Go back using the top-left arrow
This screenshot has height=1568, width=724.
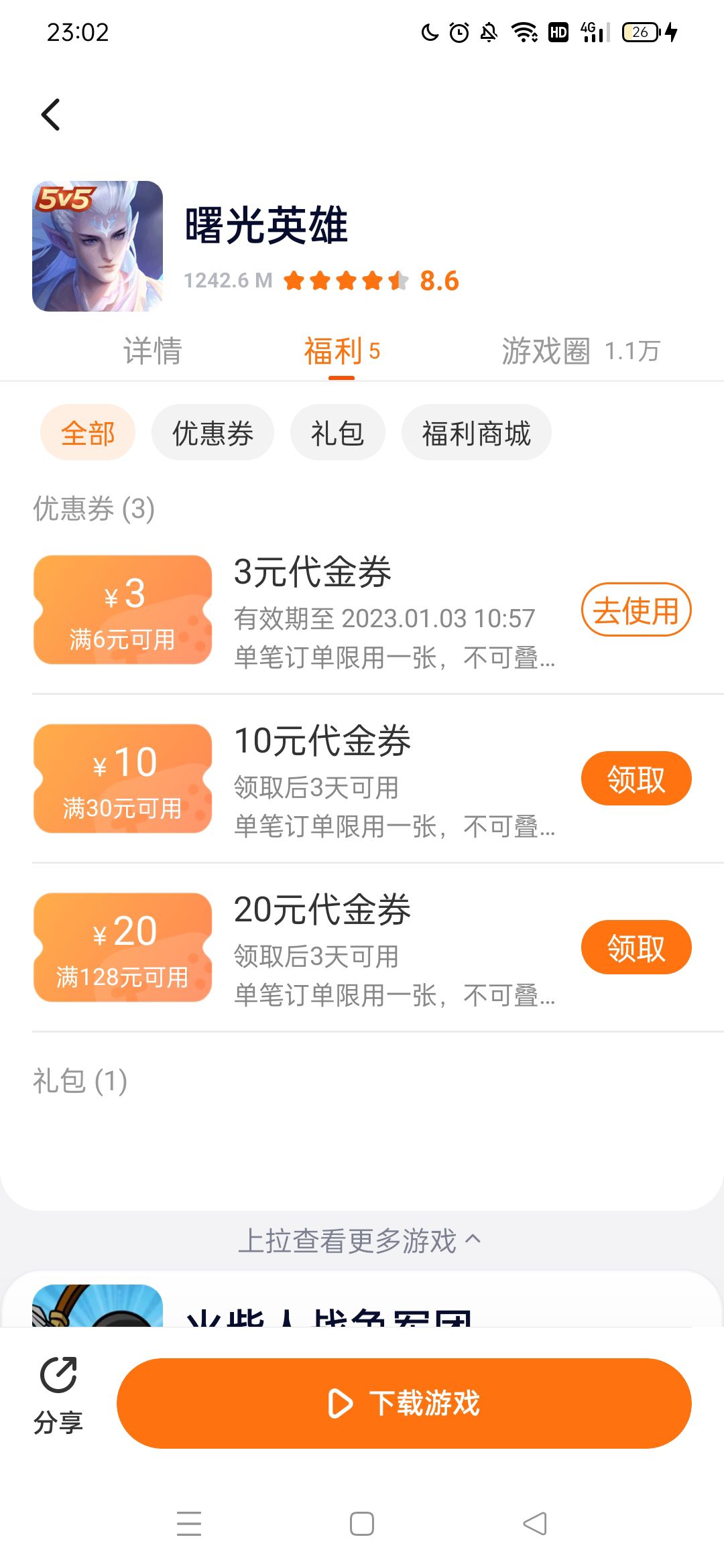pyautogui.click(x=51, y=115)
